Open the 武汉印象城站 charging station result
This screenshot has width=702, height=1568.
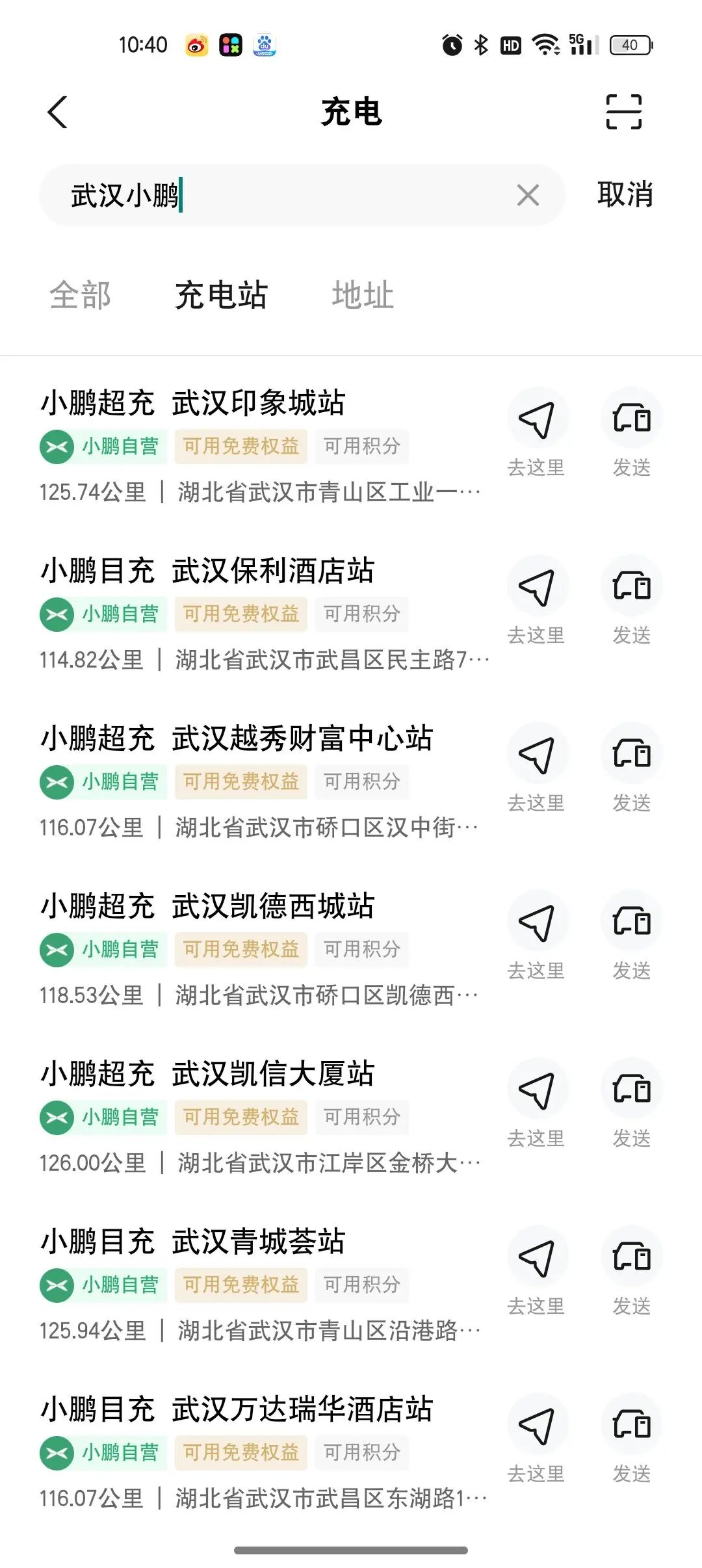(260, 447)
